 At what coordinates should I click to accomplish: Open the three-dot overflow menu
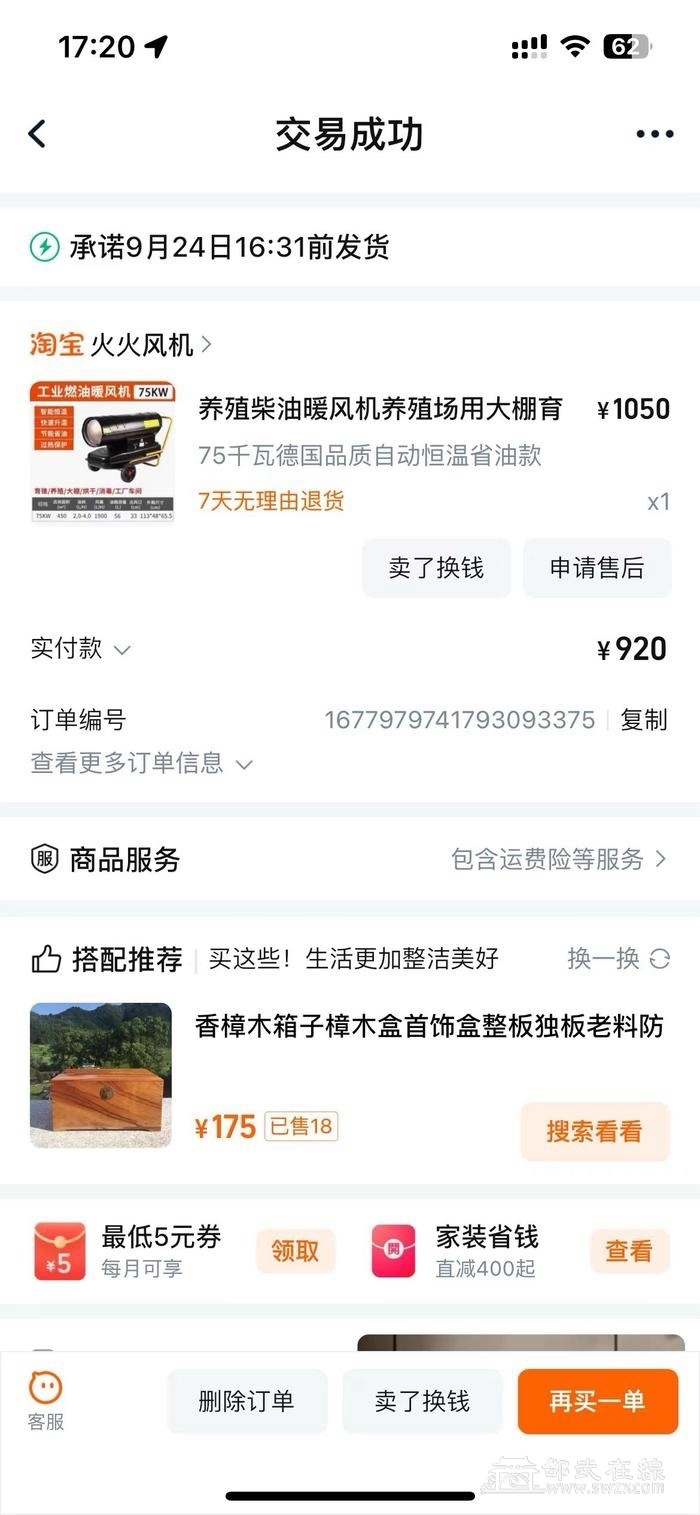point(654,134)
